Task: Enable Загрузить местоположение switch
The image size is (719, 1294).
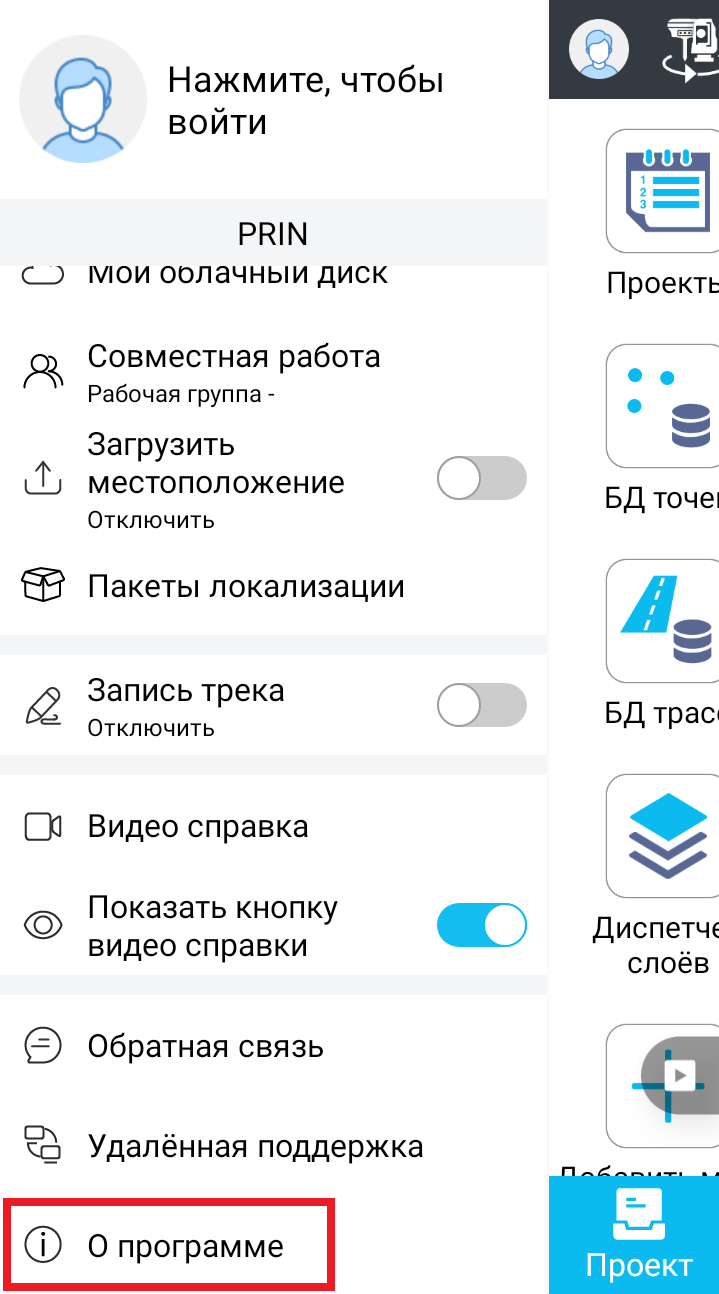Action: (x=482, y=478)
